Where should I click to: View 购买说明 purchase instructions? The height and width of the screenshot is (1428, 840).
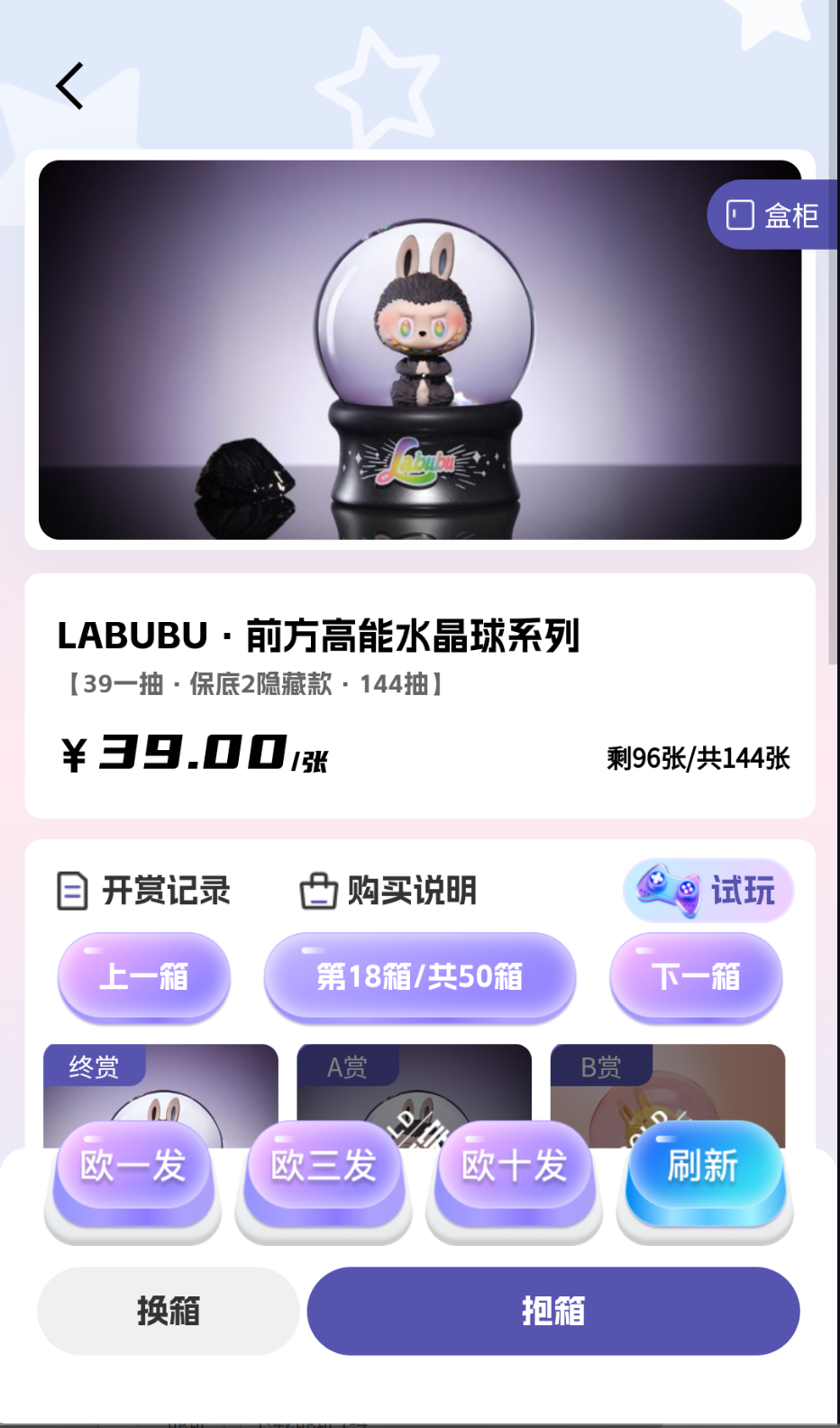(388, 891)
